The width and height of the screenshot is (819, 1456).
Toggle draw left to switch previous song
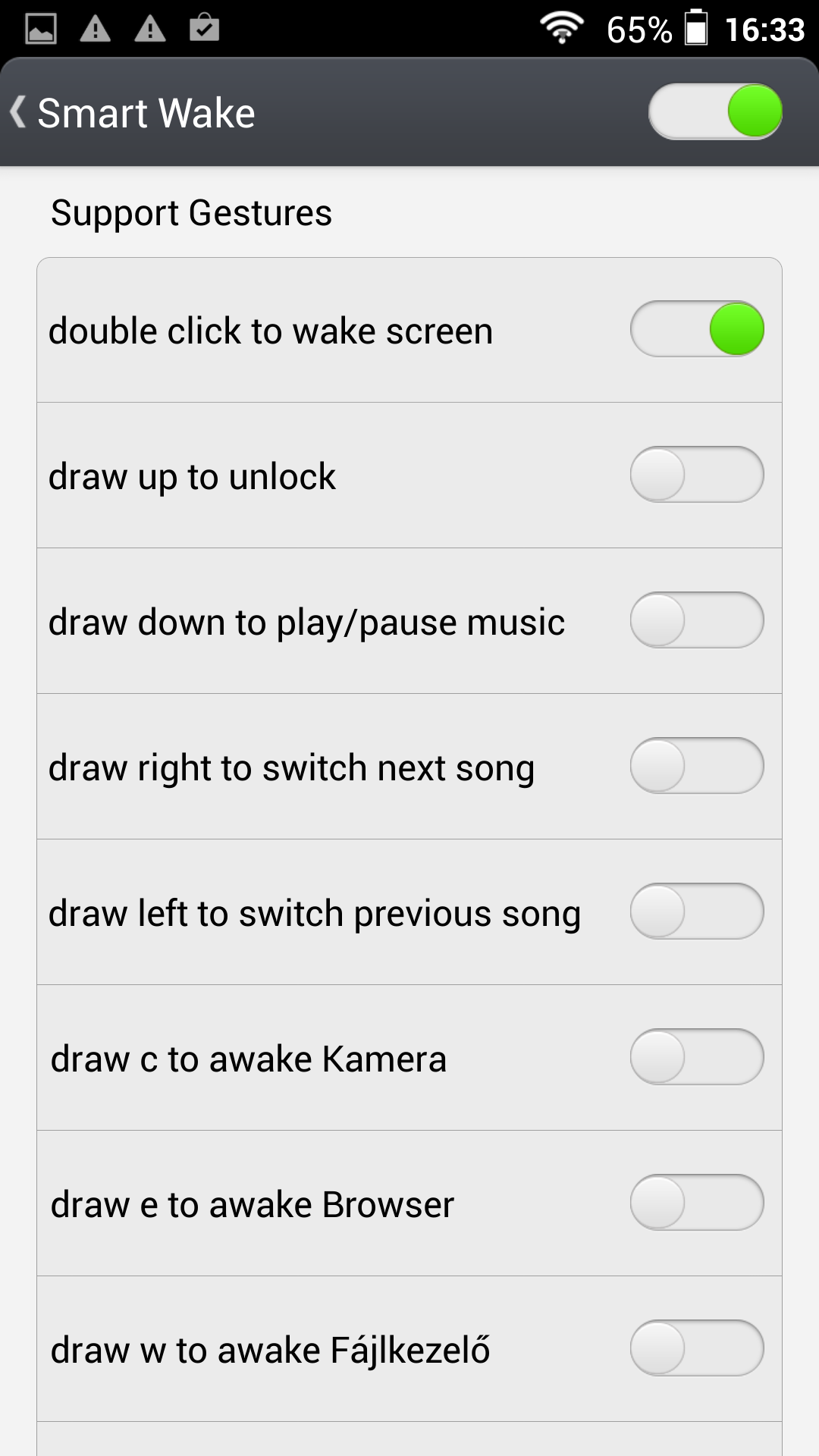pyautogui.click(x=697, y=912)
